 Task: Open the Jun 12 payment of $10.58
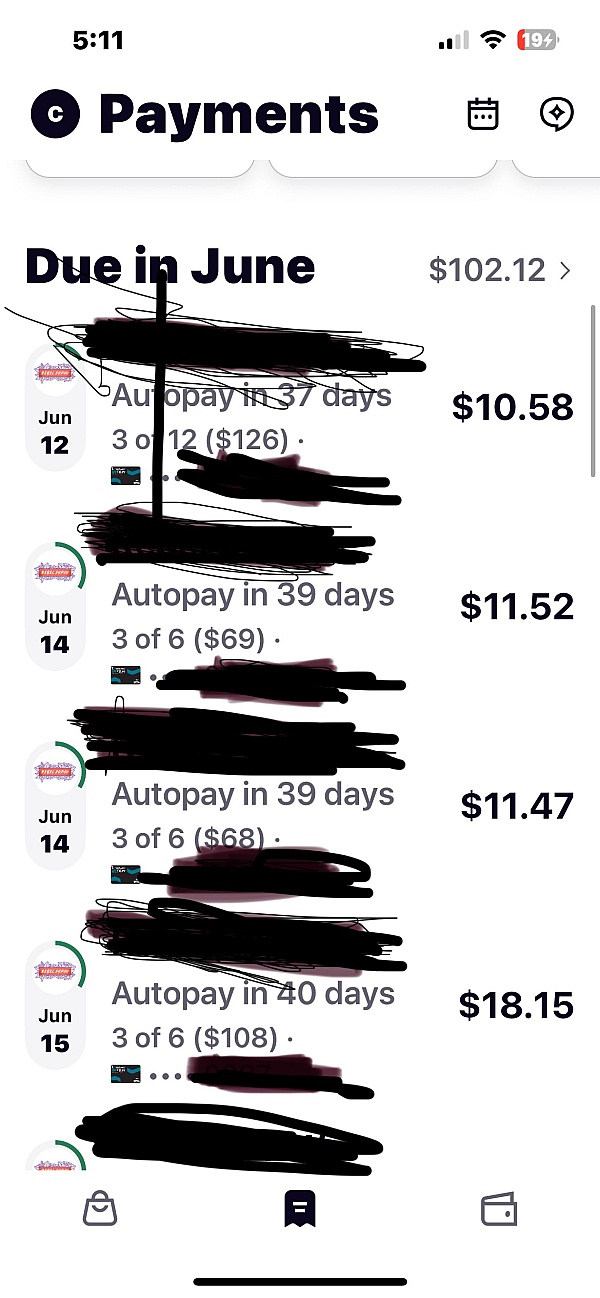tap(300, 420)
